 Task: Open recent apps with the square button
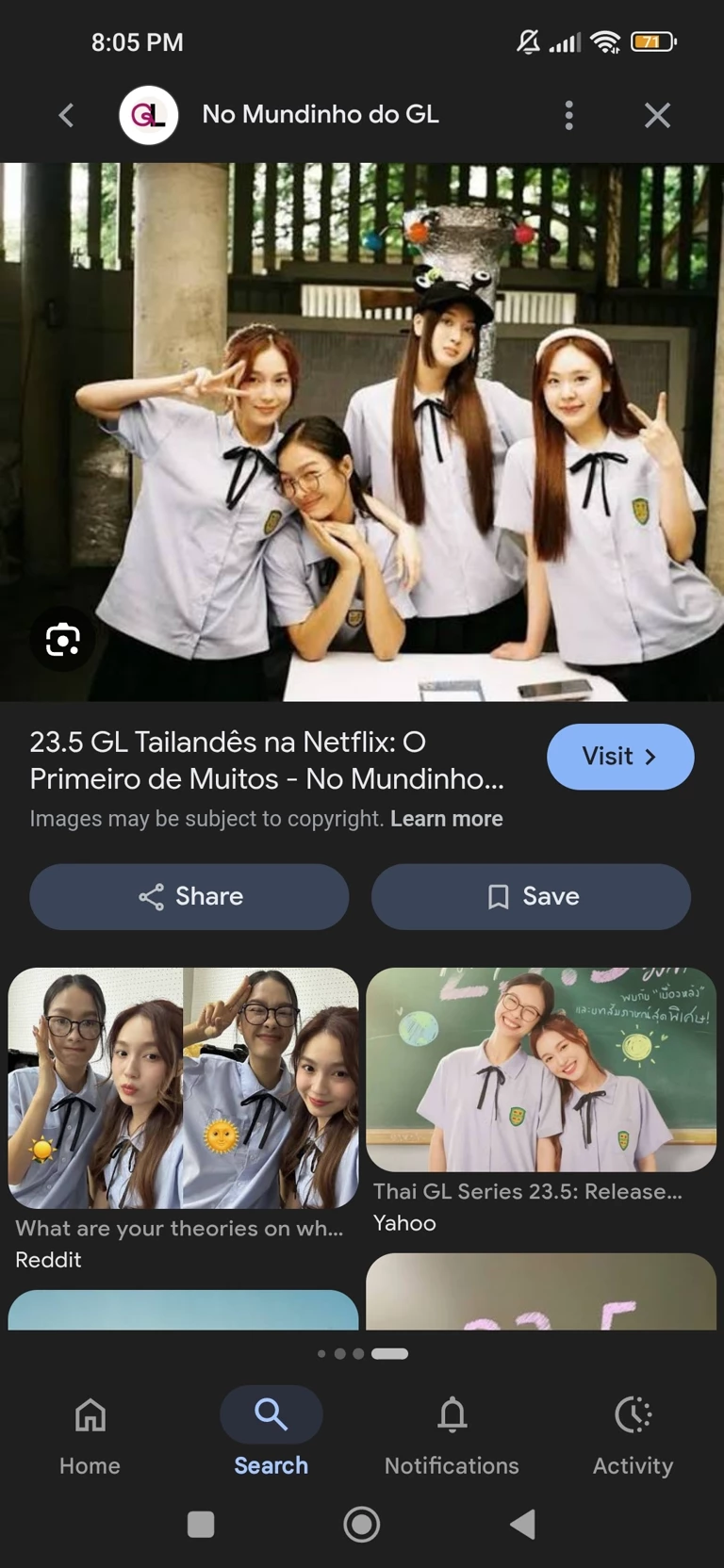coord(201,1524)
